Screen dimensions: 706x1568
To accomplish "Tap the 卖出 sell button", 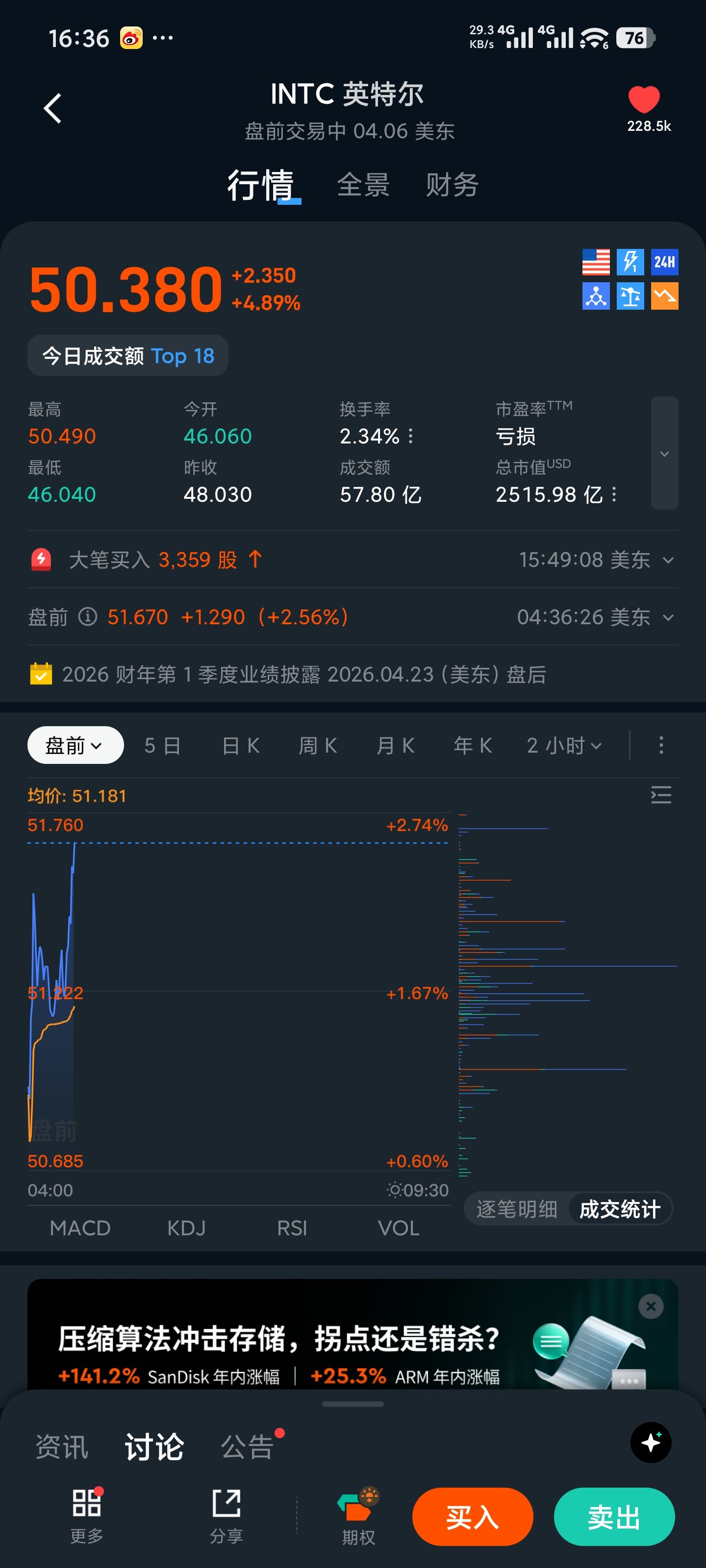I will pyautogui.click(x=613, y=1517).
